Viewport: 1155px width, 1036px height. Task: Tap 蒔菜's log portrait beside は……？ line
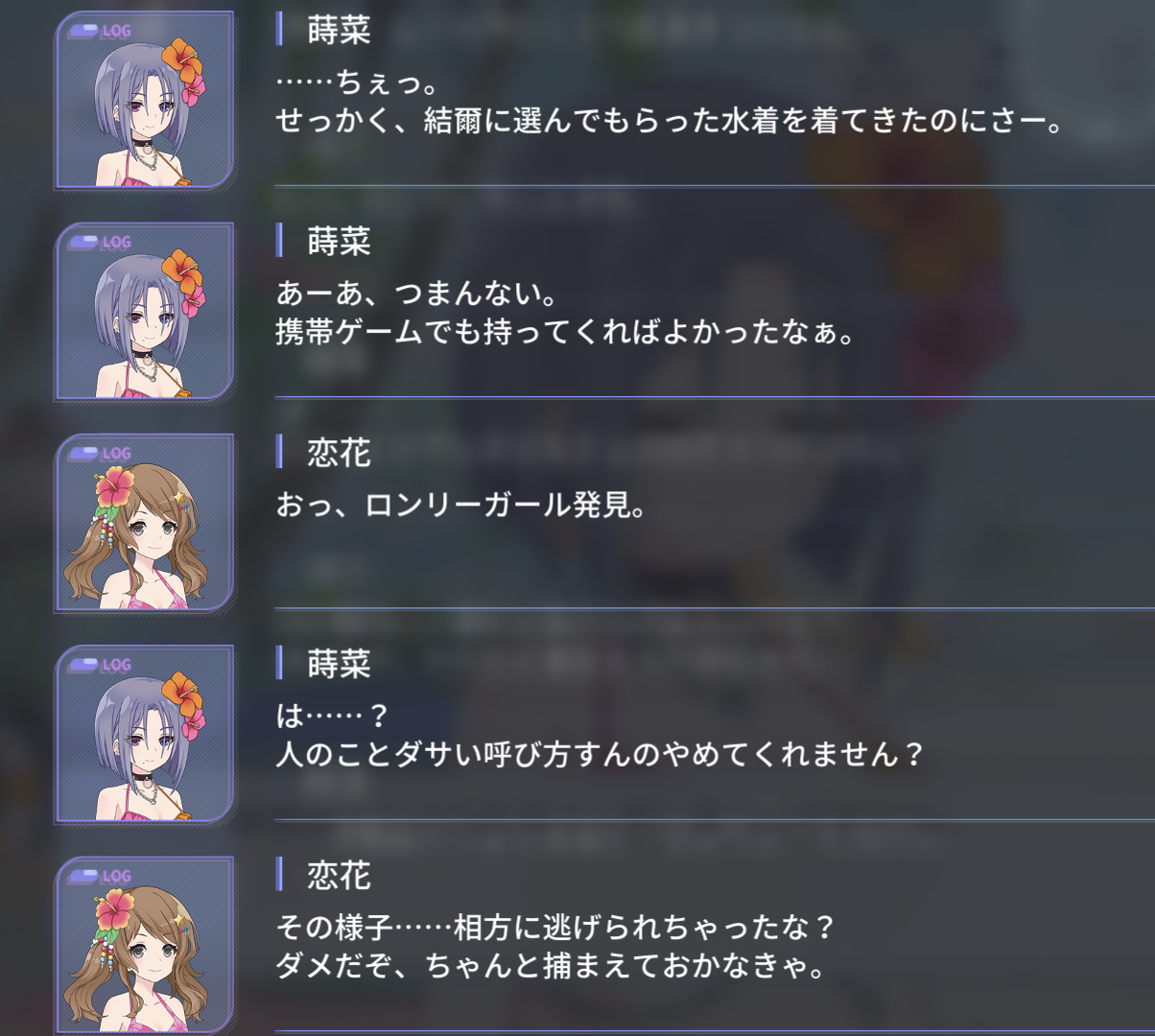click(145, 734)
